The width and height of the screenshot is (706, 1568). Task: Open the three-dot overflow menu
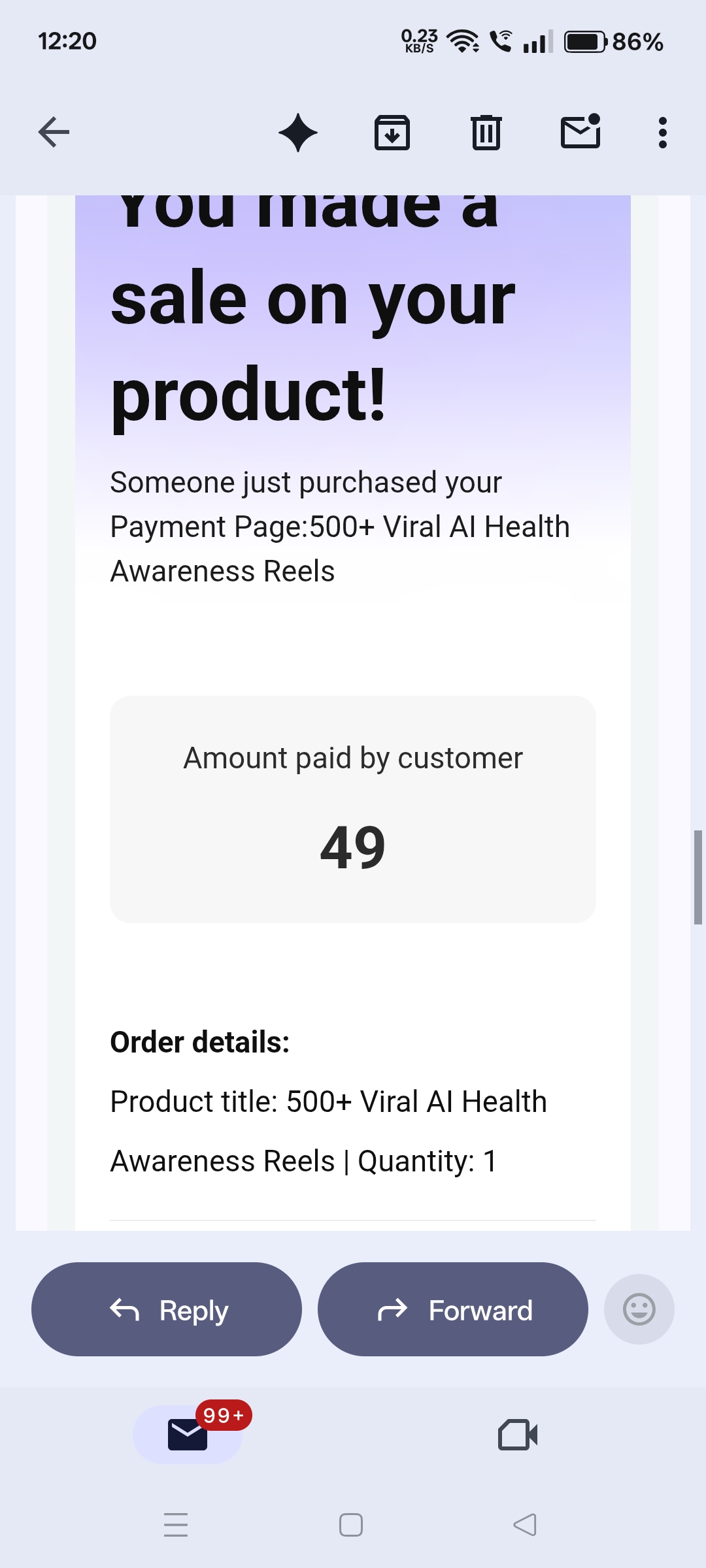pos(662,133)
